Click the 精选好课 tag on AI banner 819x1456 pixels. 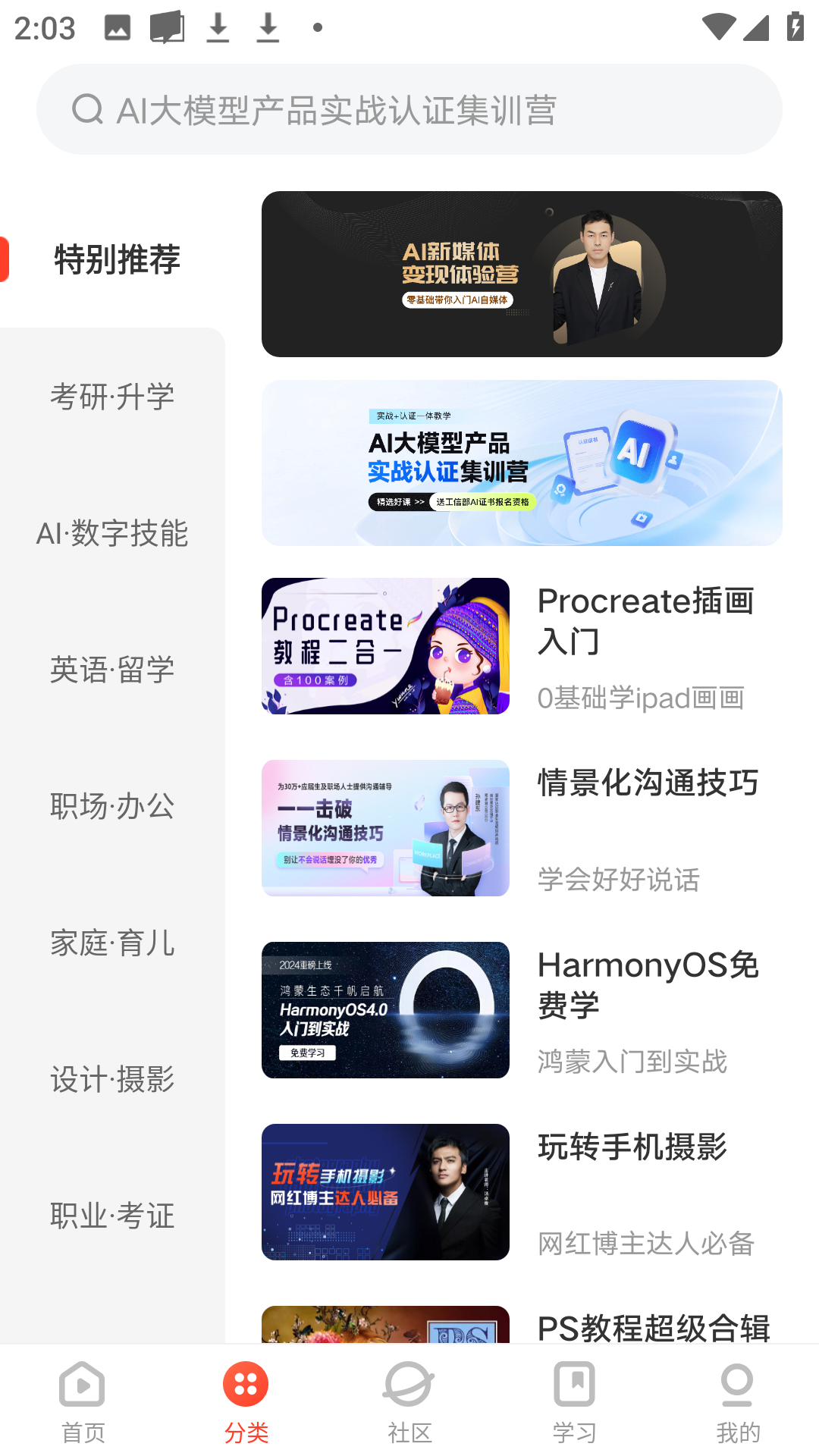tap(395, 502)
